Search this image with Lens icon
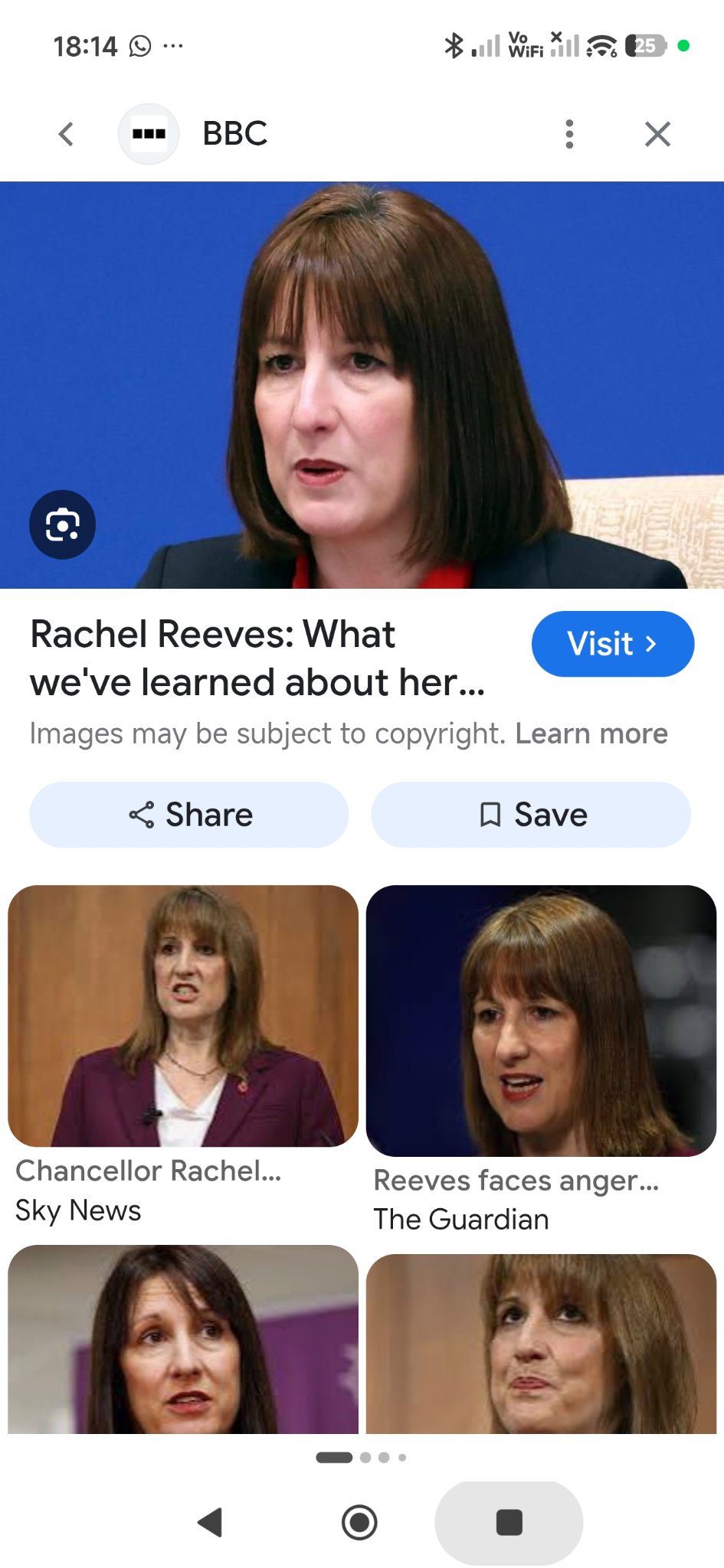Screen dimensions: 724x1568 coord(63,524)
